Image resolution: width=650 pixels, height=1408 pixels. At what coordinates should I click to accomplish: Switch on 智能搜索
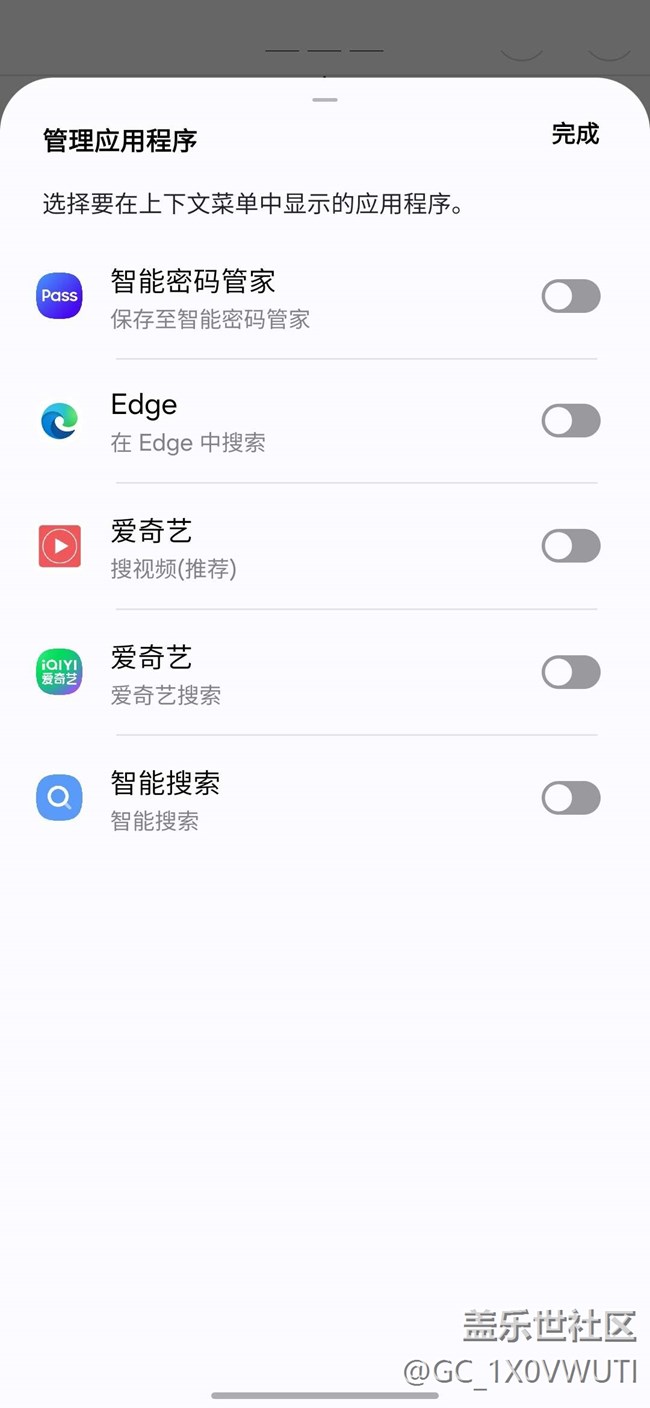point(571,798)
